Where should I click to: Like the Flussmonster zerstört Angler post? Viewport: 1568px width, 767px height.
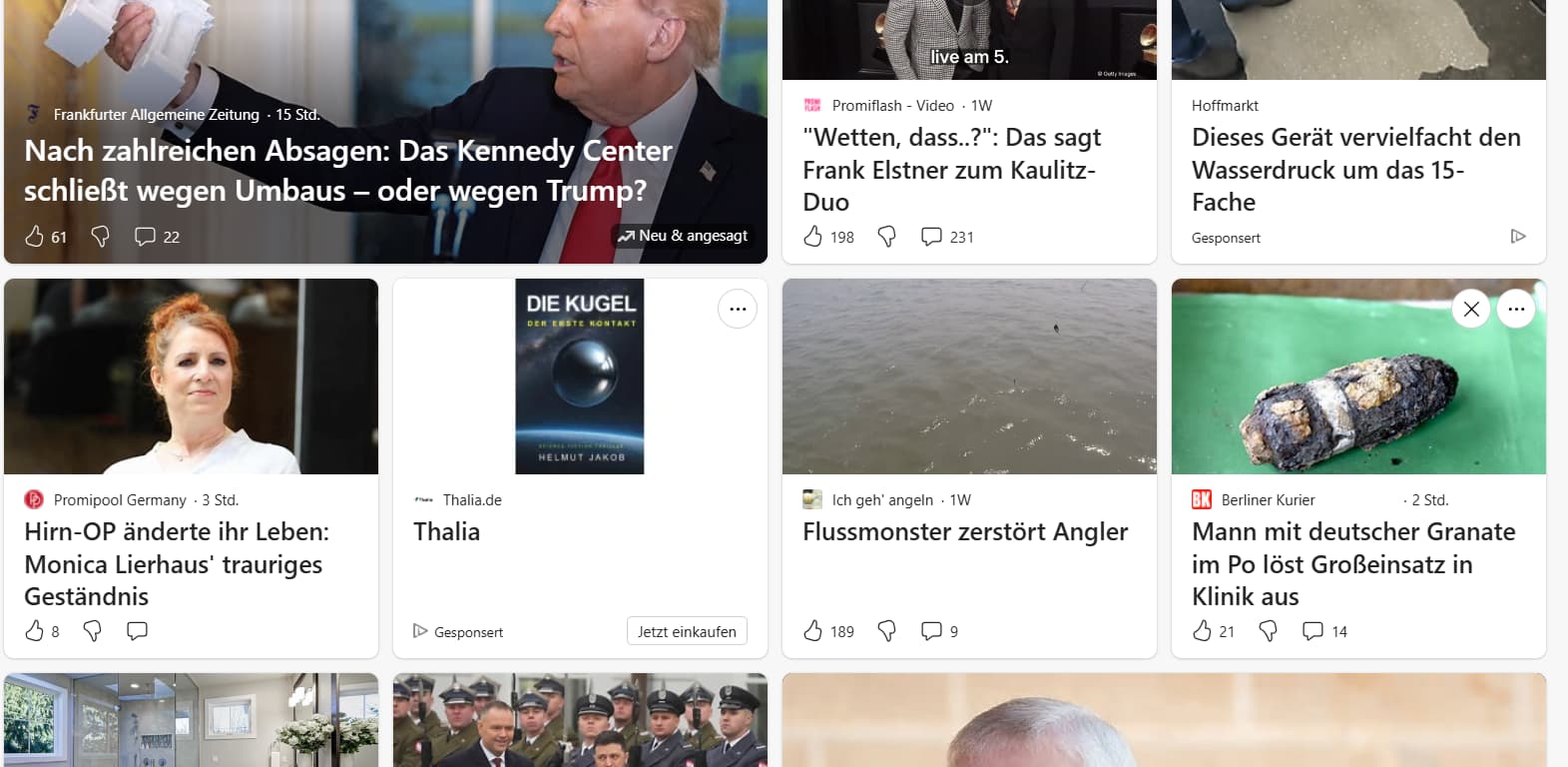tap(813, 631)
